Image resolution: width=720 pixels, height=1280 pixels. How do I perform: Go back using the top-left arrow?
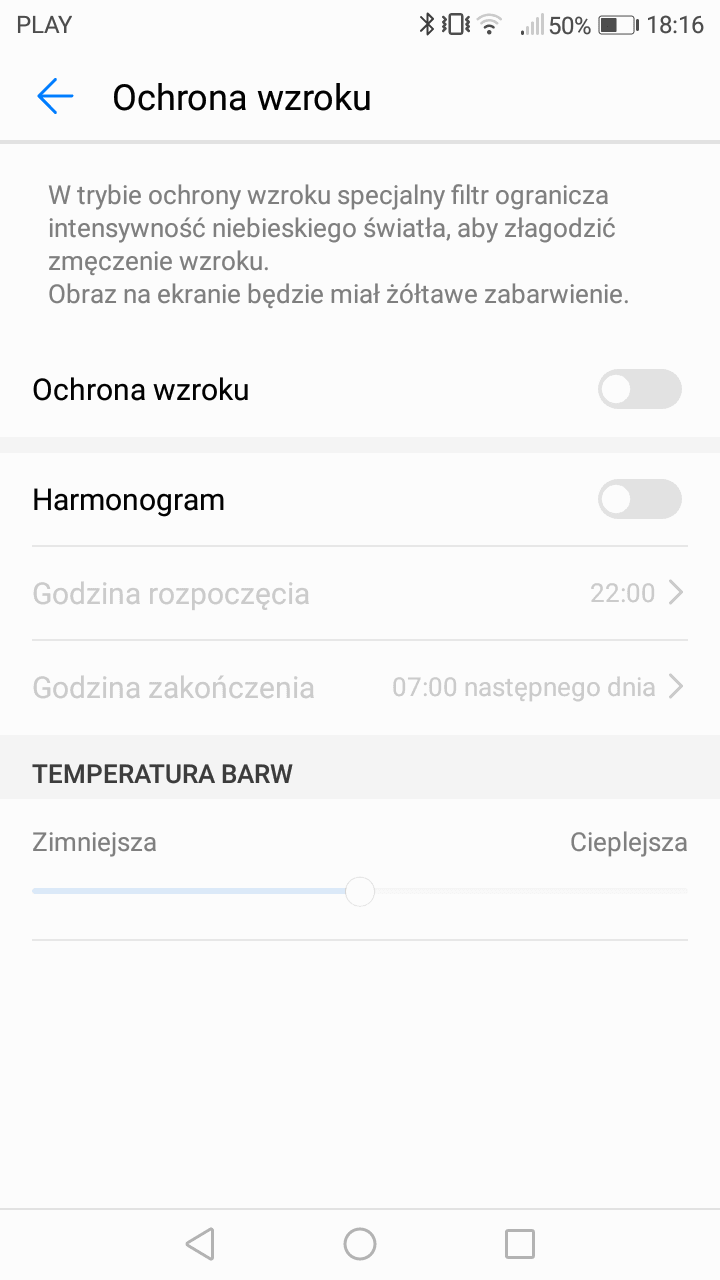pos(55,97)
